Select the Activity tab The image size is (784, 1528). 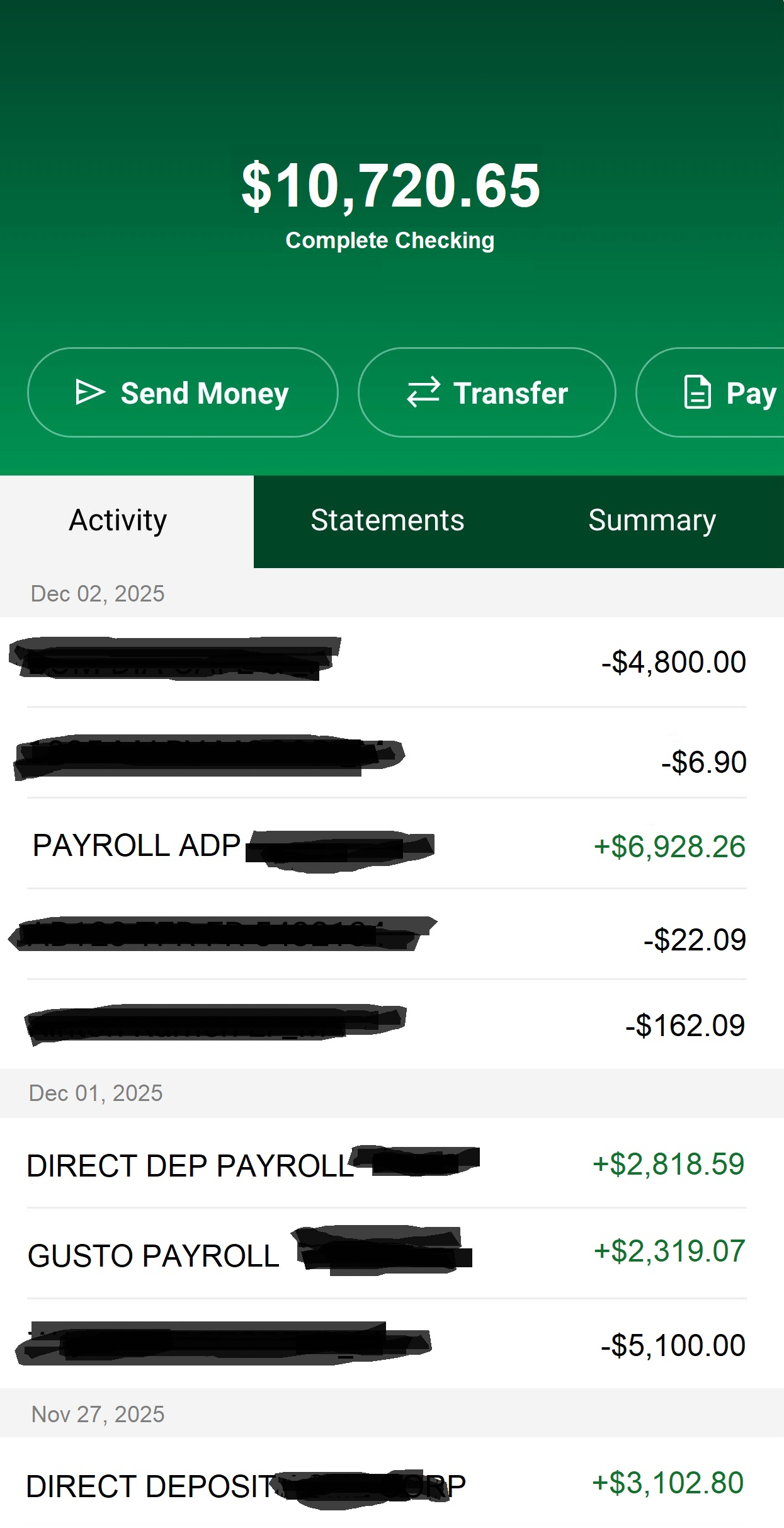[x=118, y=521]
